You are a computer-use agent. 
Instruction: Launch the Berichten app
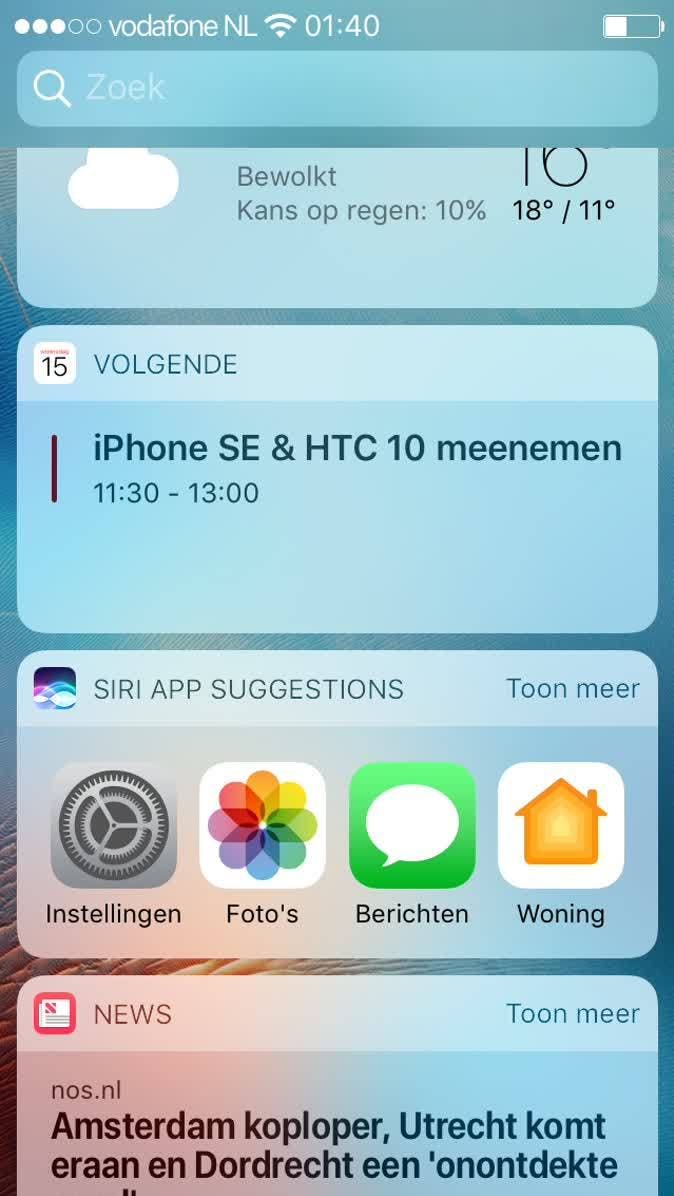pos(412,826)
